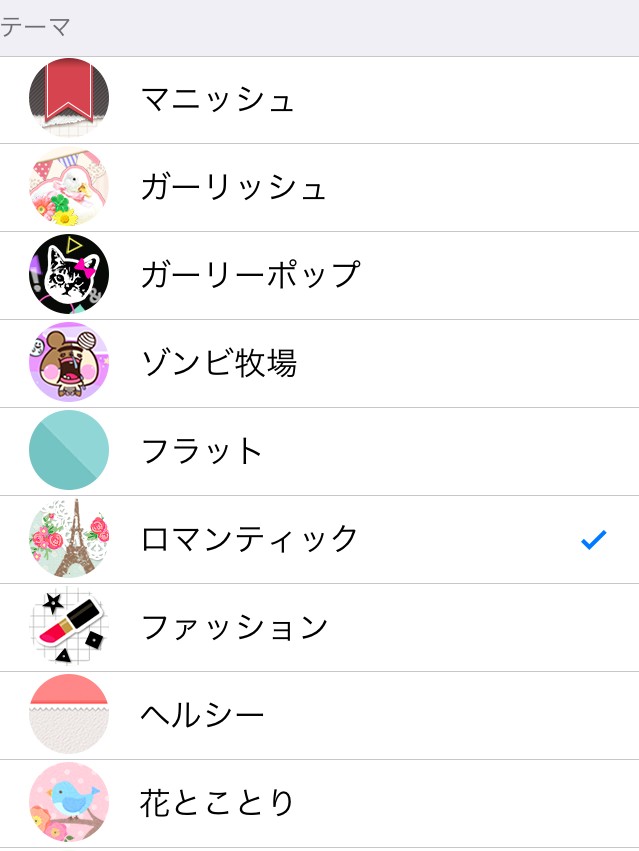The image size is (639, 851).
Task: Apply the 花とことり theme
Action: (x=218, y=803)
